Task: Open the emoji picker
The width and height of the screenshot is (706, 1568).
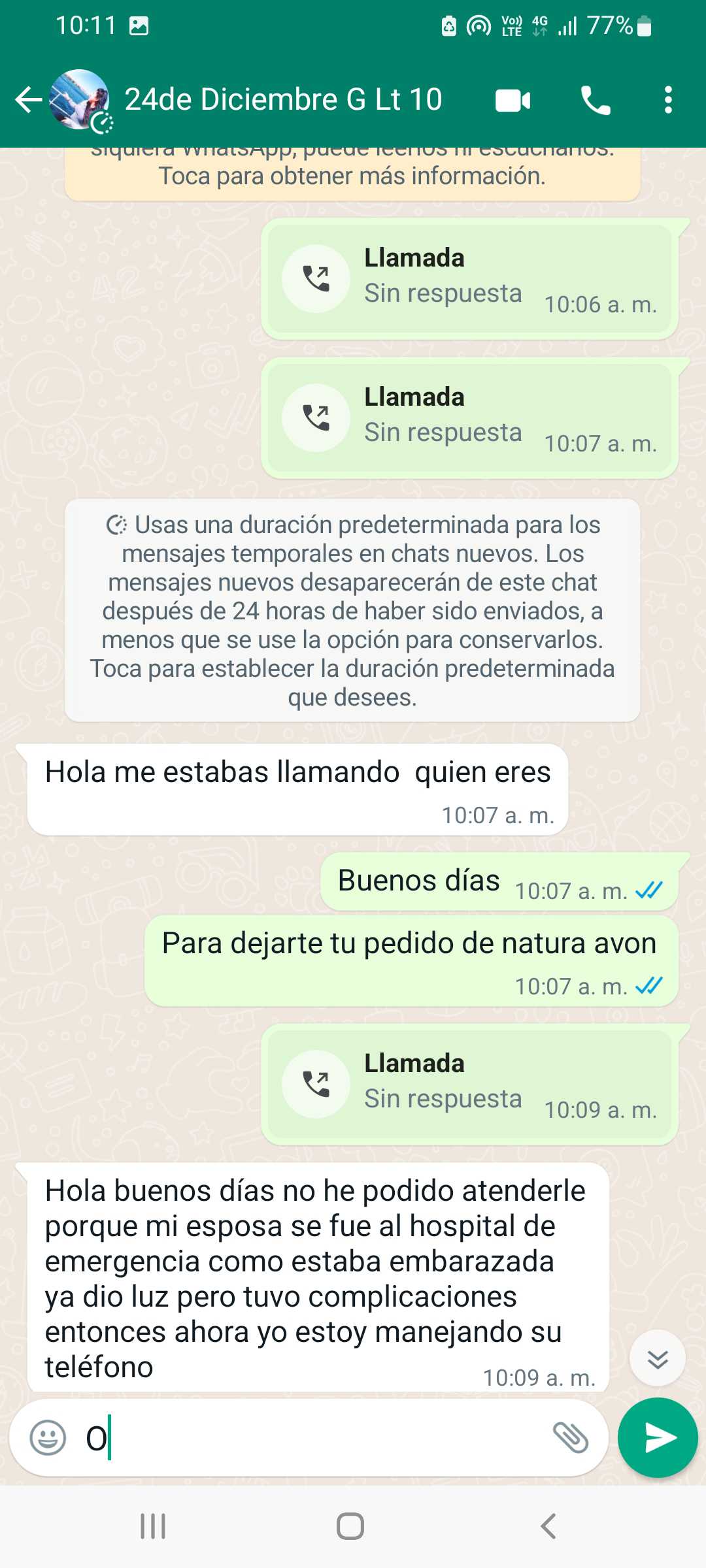Action: click(48, 1437)
